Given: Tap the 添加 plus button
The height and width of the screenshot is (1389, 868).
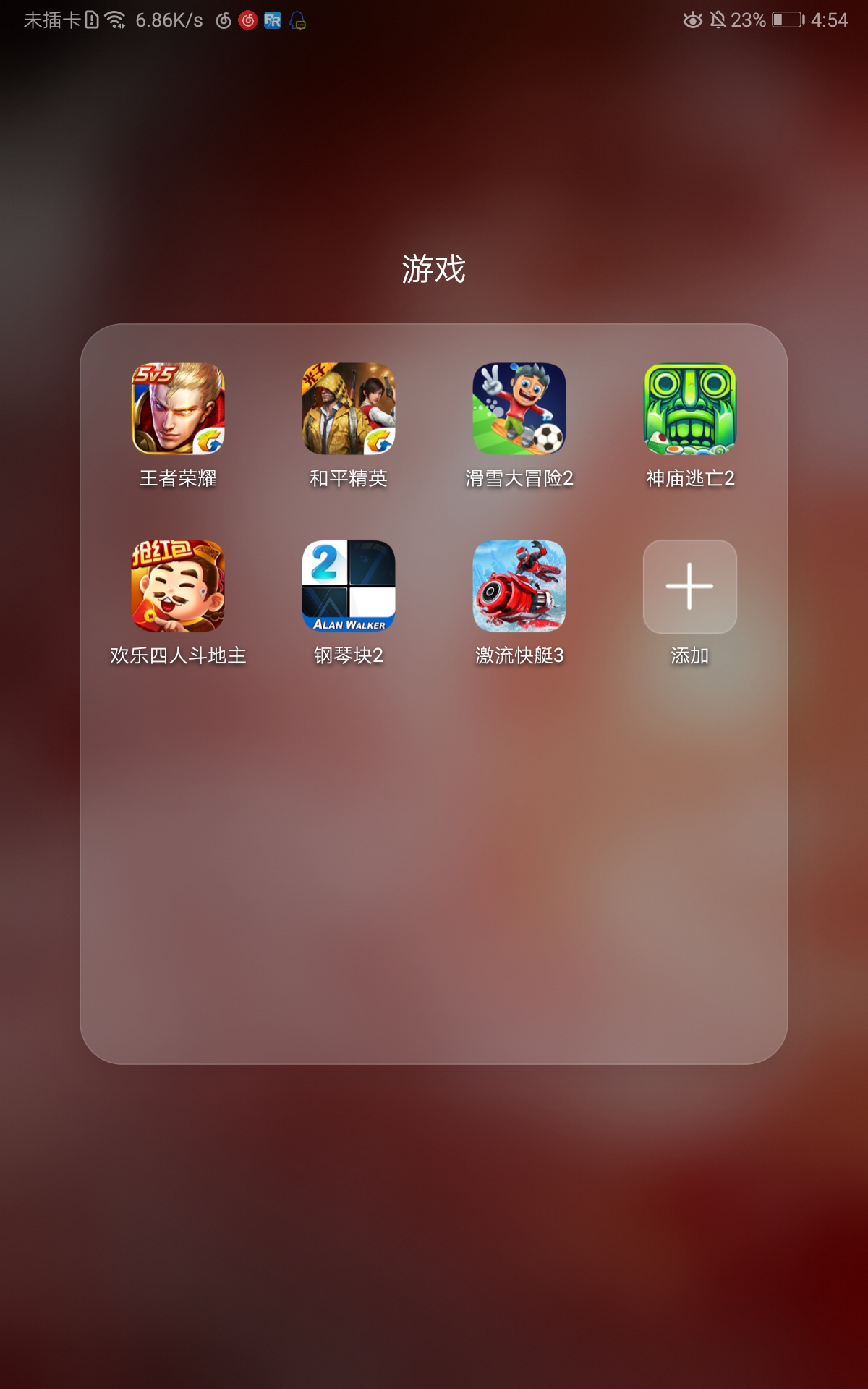Looking at the screenshot, I should tap(689, 587).
